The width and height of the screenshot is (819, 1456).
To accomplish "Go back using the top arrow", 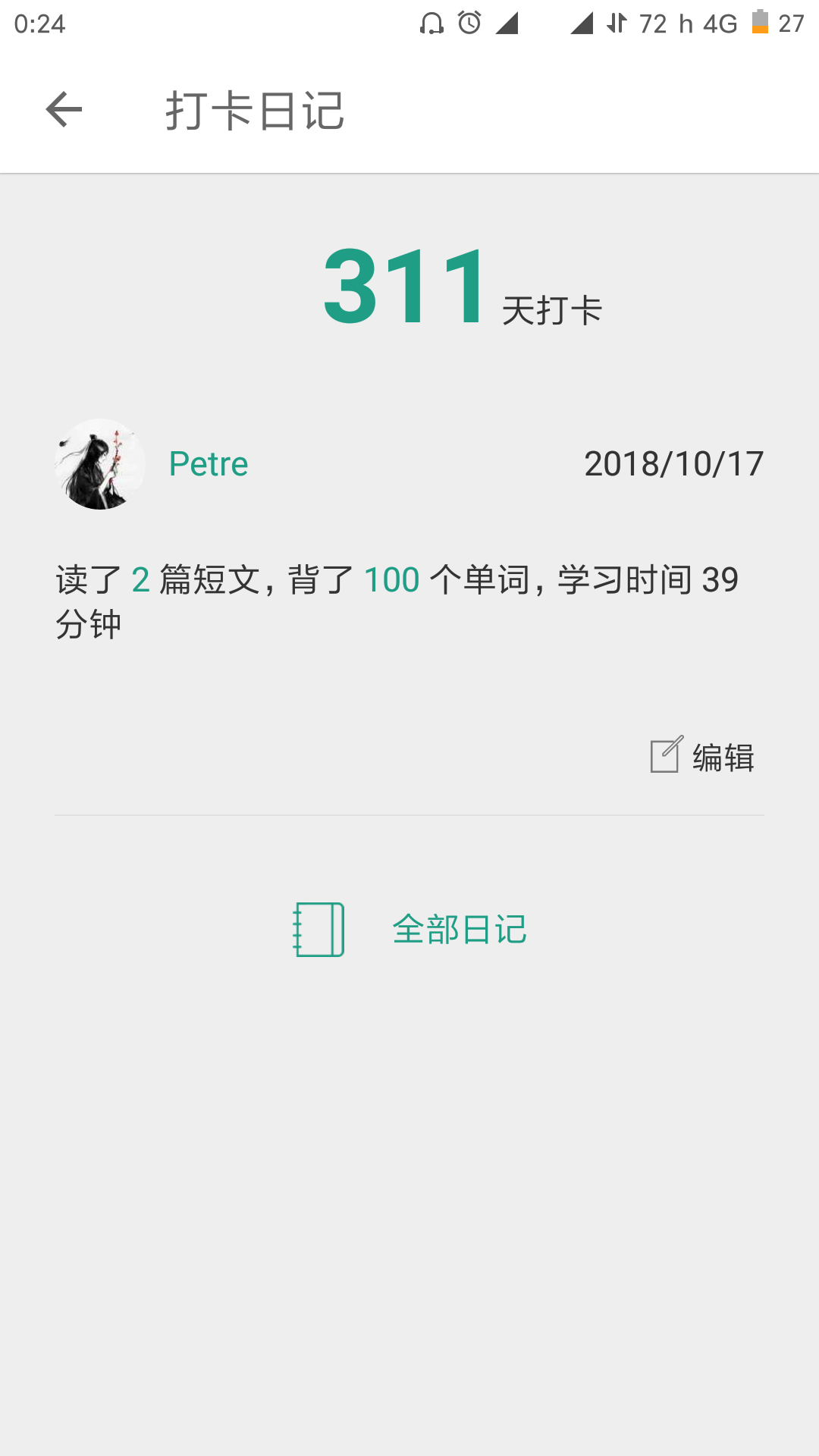I will pyautogui.click(x=64, y=110).
